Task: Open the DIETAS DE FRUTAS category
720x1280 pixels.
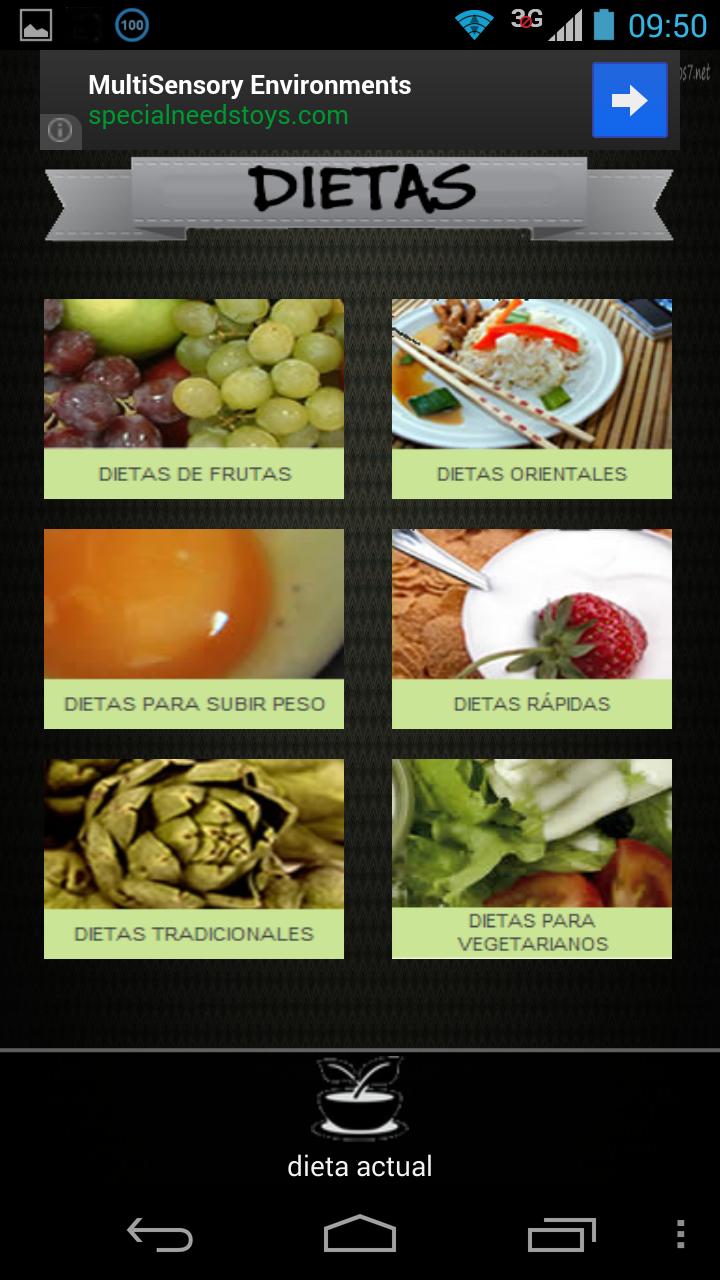Action: 193,397
